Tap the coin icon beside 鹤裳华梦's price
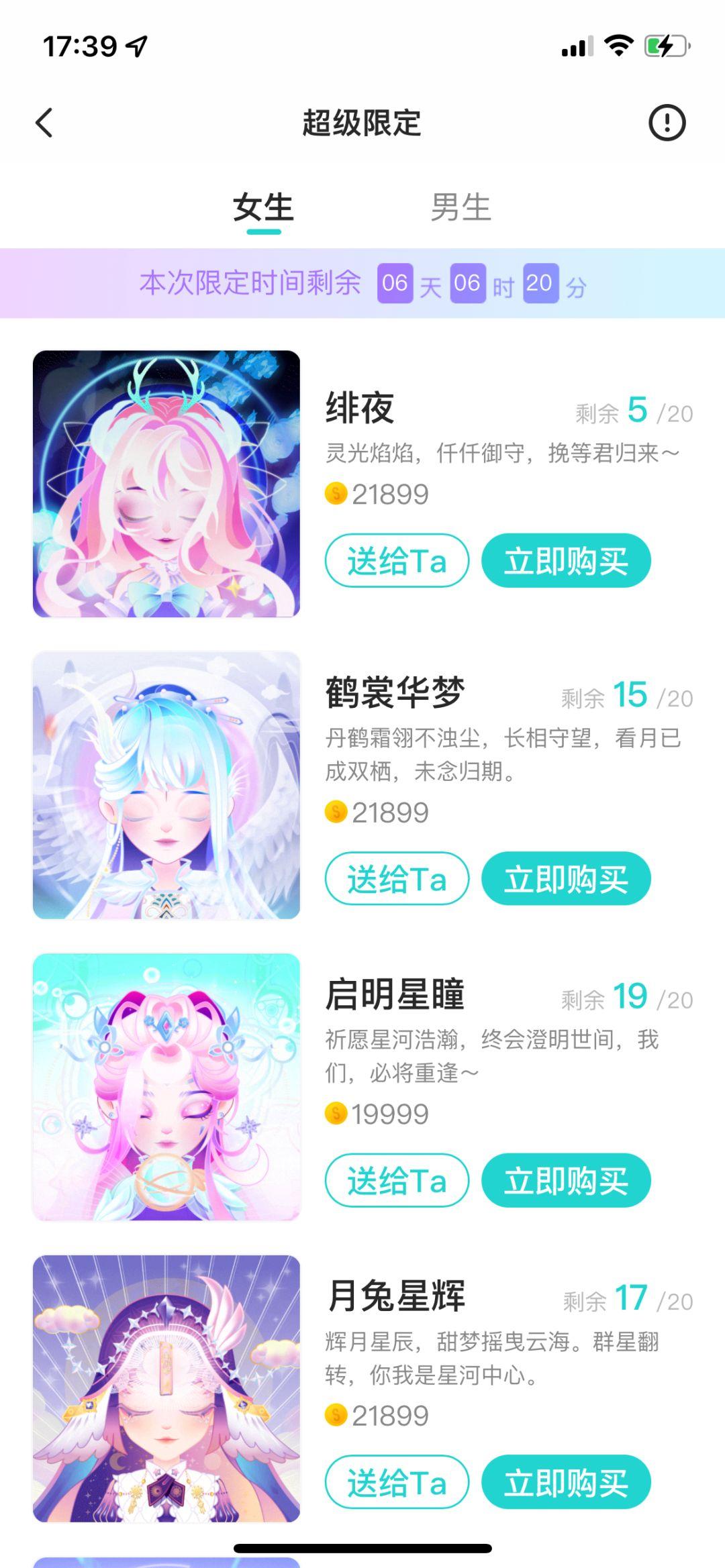 pyautogui.click(x=334, y=812)
